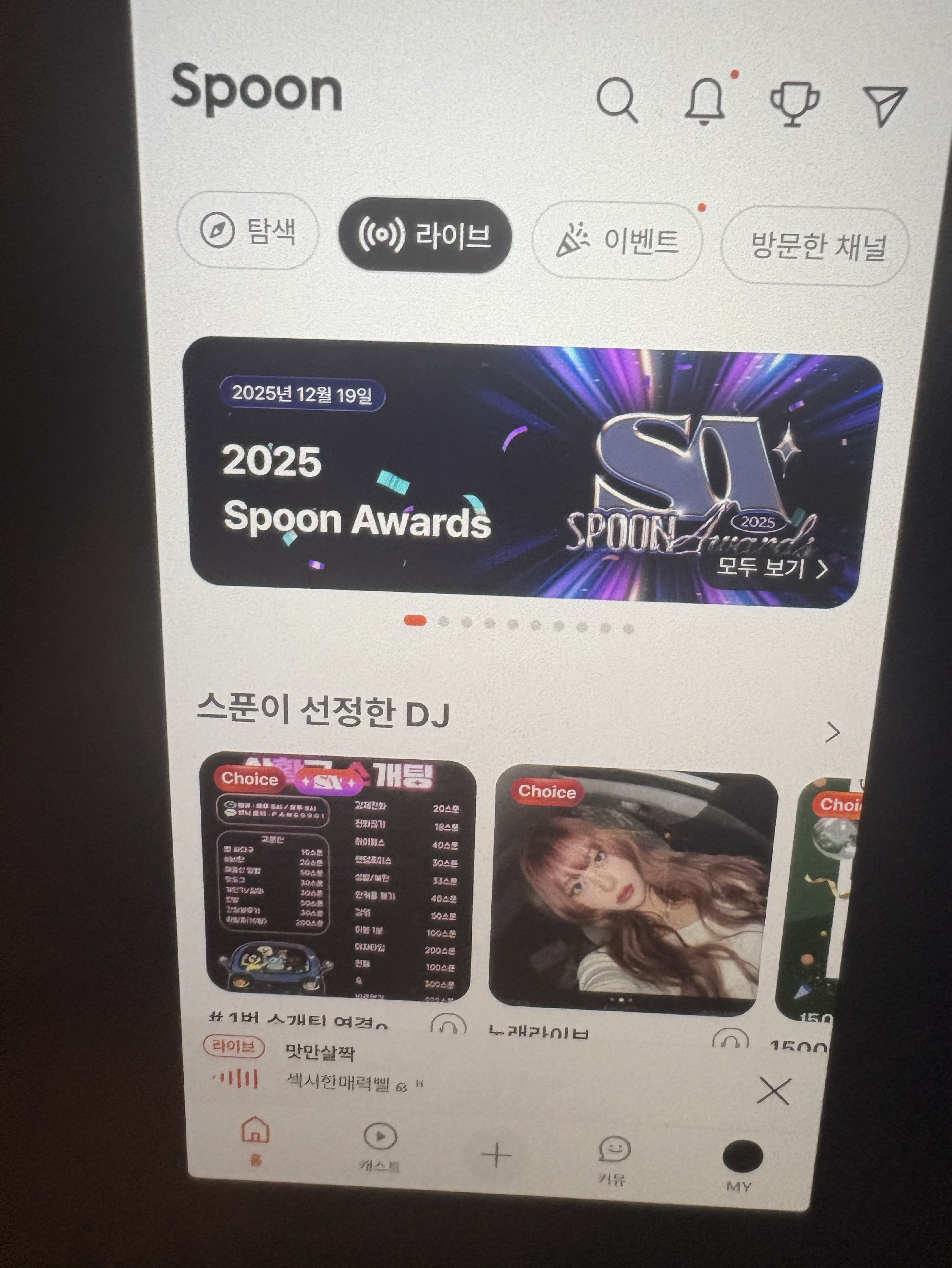Switch to the 탐색 tab
This screenshot has width=952, height=1268.
tap(248, 231)
